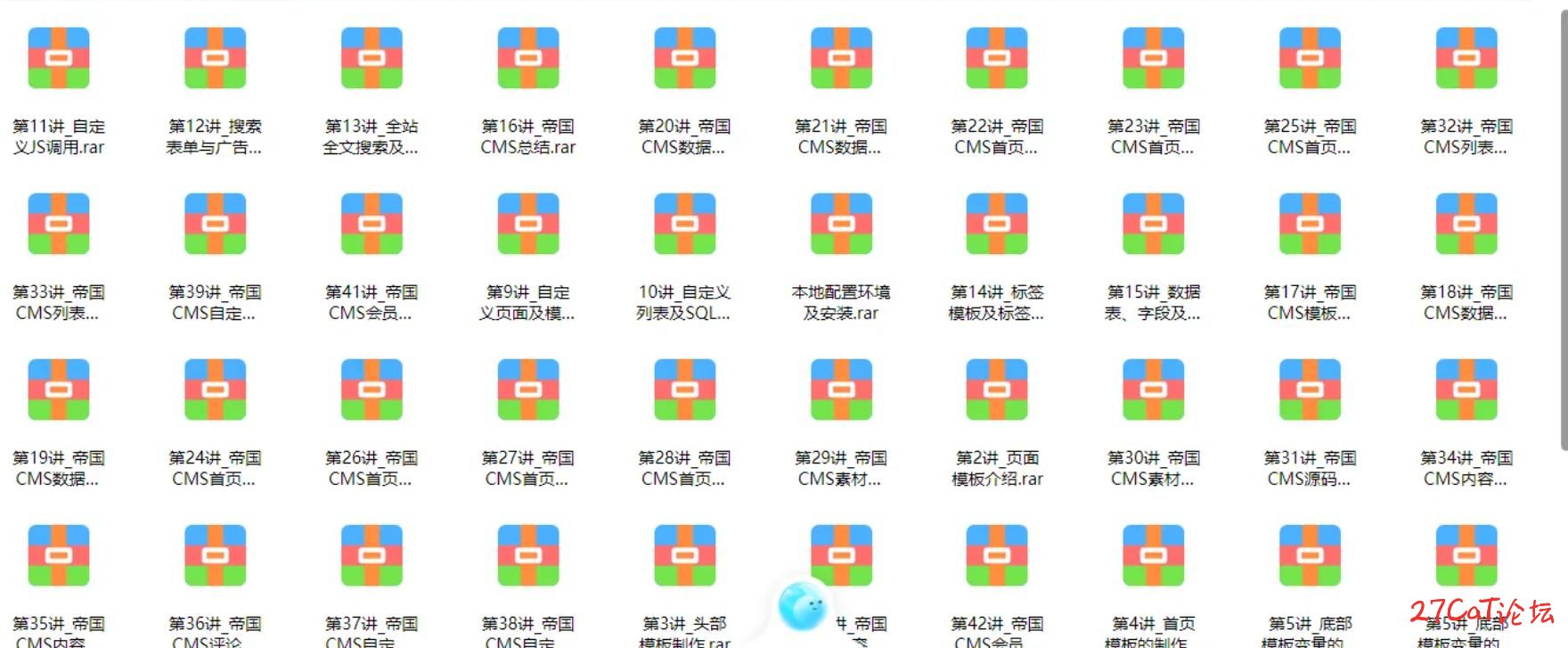Image resolution: width=1568 pixels, height=648 pixels.
Task: Tap the 第14讲_标签模板及标签 archive
Action: pyautogui.click(x=997, y=225)
